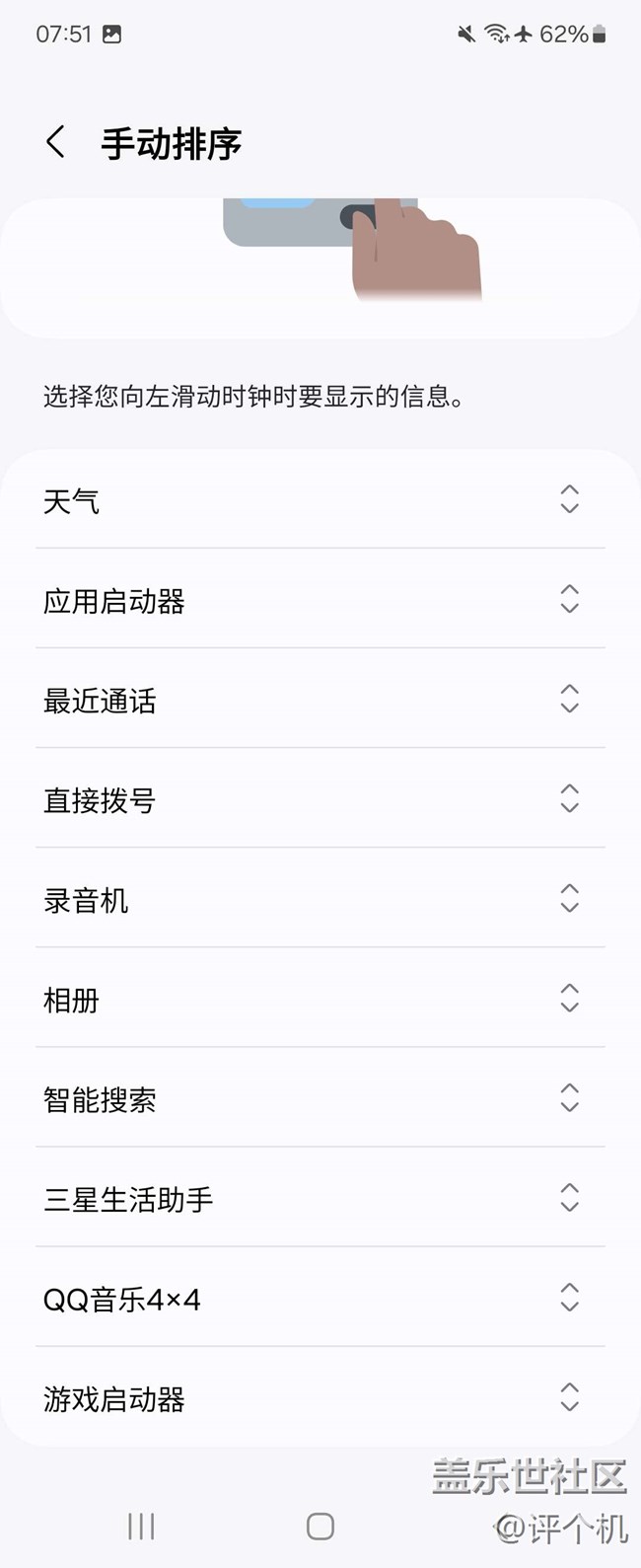641x1568 pixels.
Task: Tap the sort arrows for 游戏启动器
Action: [x=569, y=1396]
